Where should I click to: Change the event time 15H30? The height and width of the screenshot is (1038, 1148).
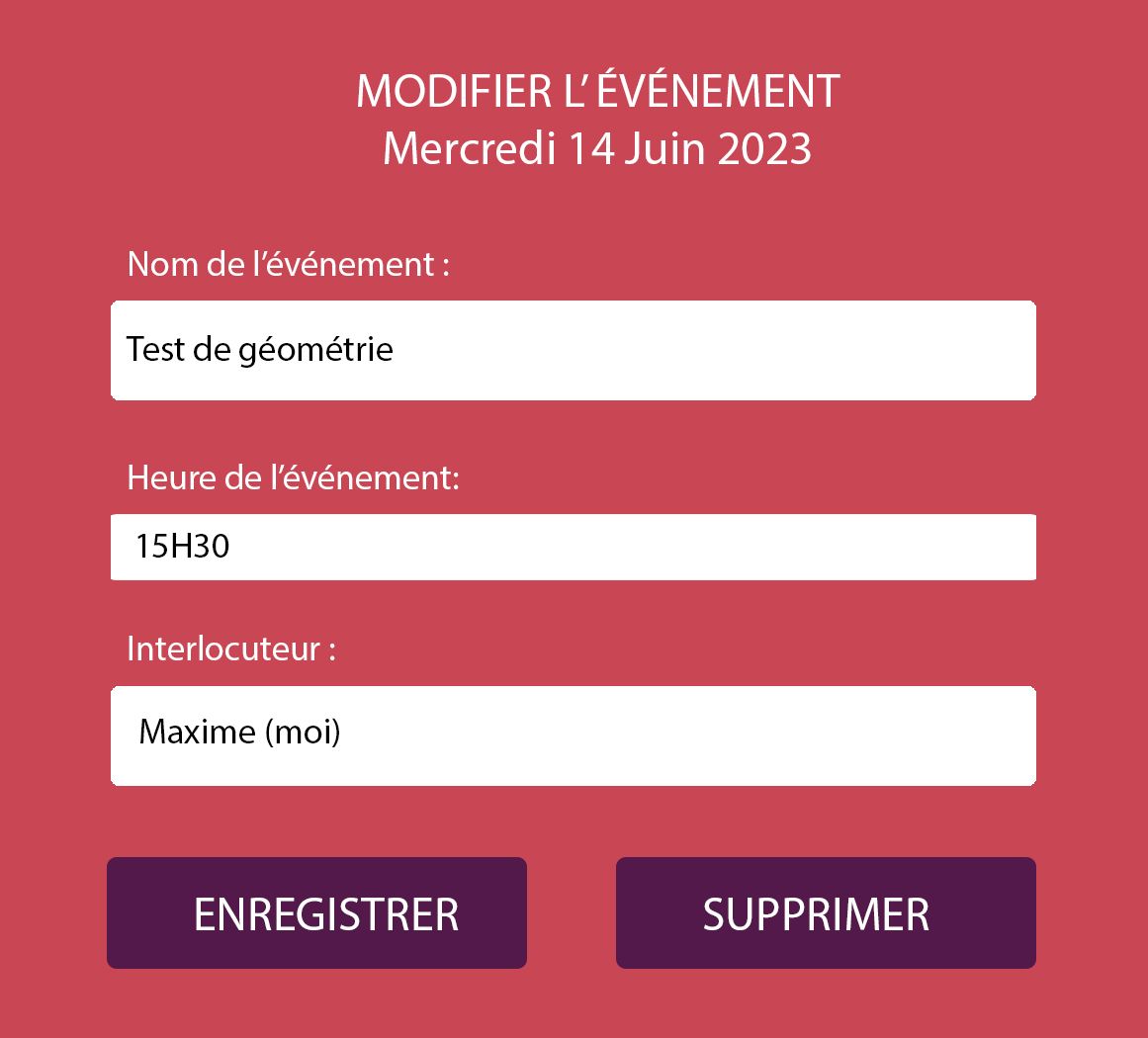573,547
